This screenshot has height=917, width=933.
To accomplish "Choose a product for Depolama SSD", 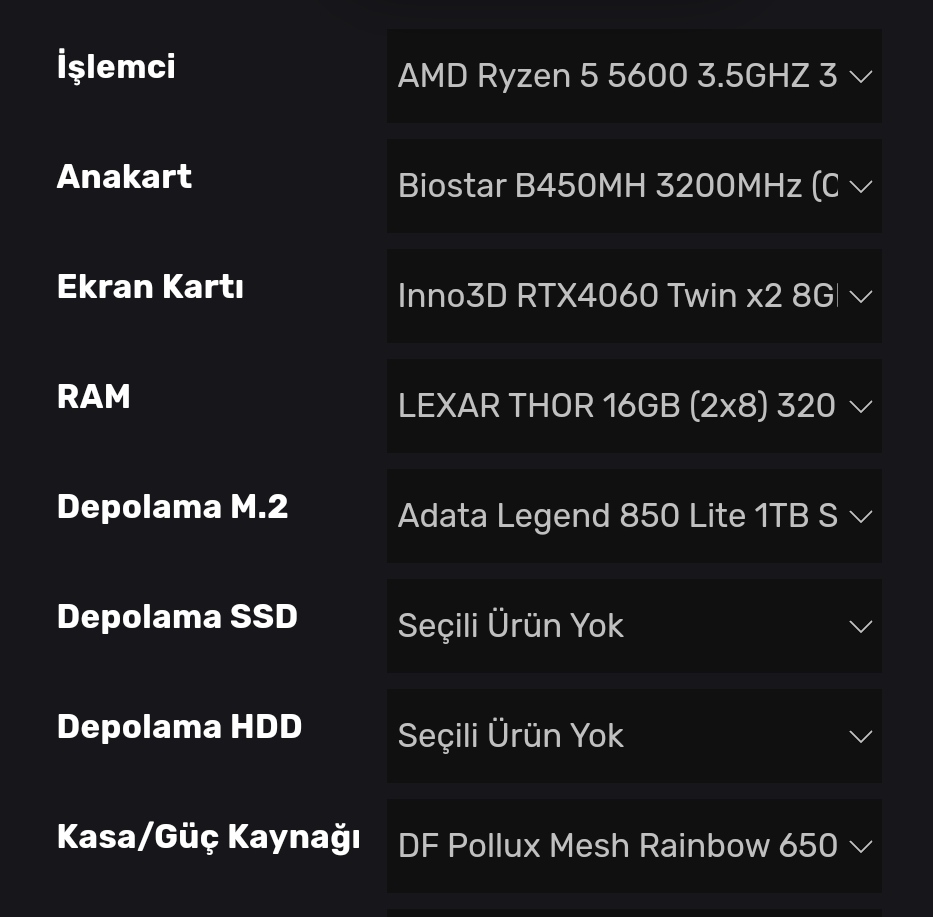I will [634, 626].
